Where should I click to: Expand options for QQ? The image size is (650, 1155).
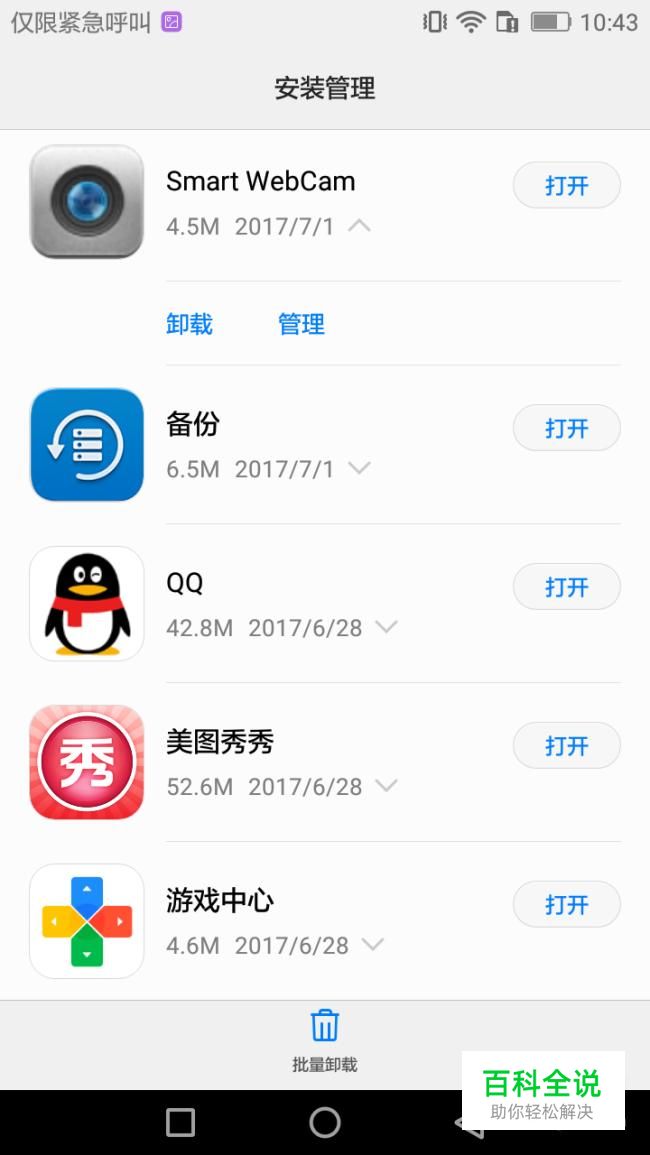click(x=386, y=627)
